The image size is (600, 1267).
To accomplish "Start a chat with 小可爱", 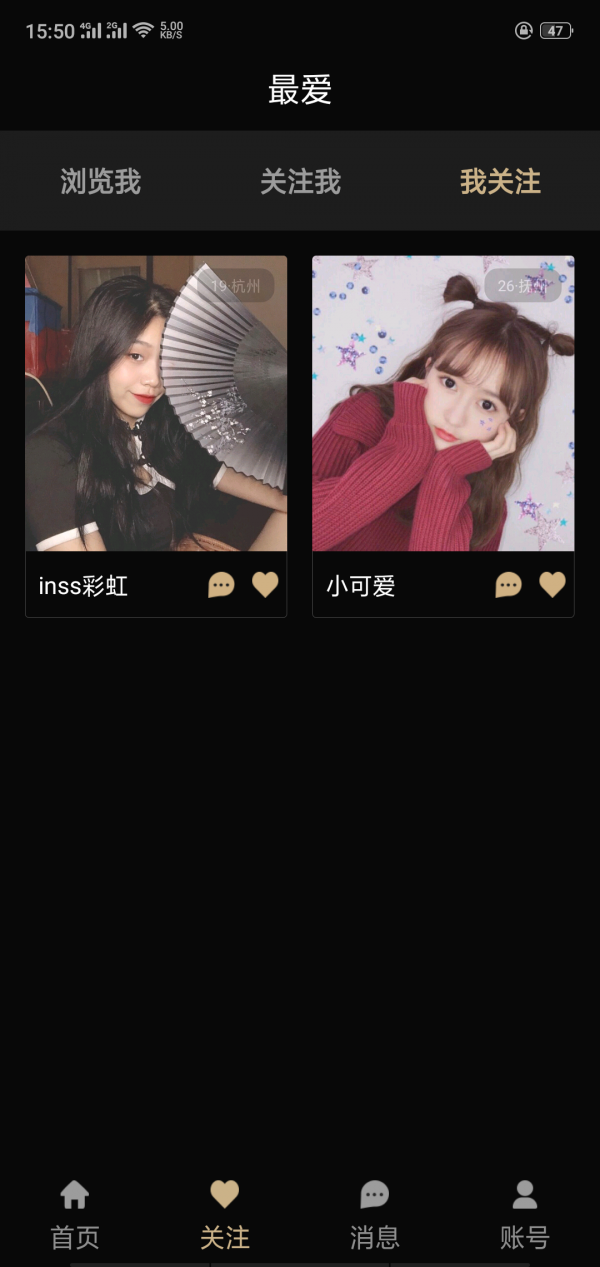I will click(x=508, y=585).
